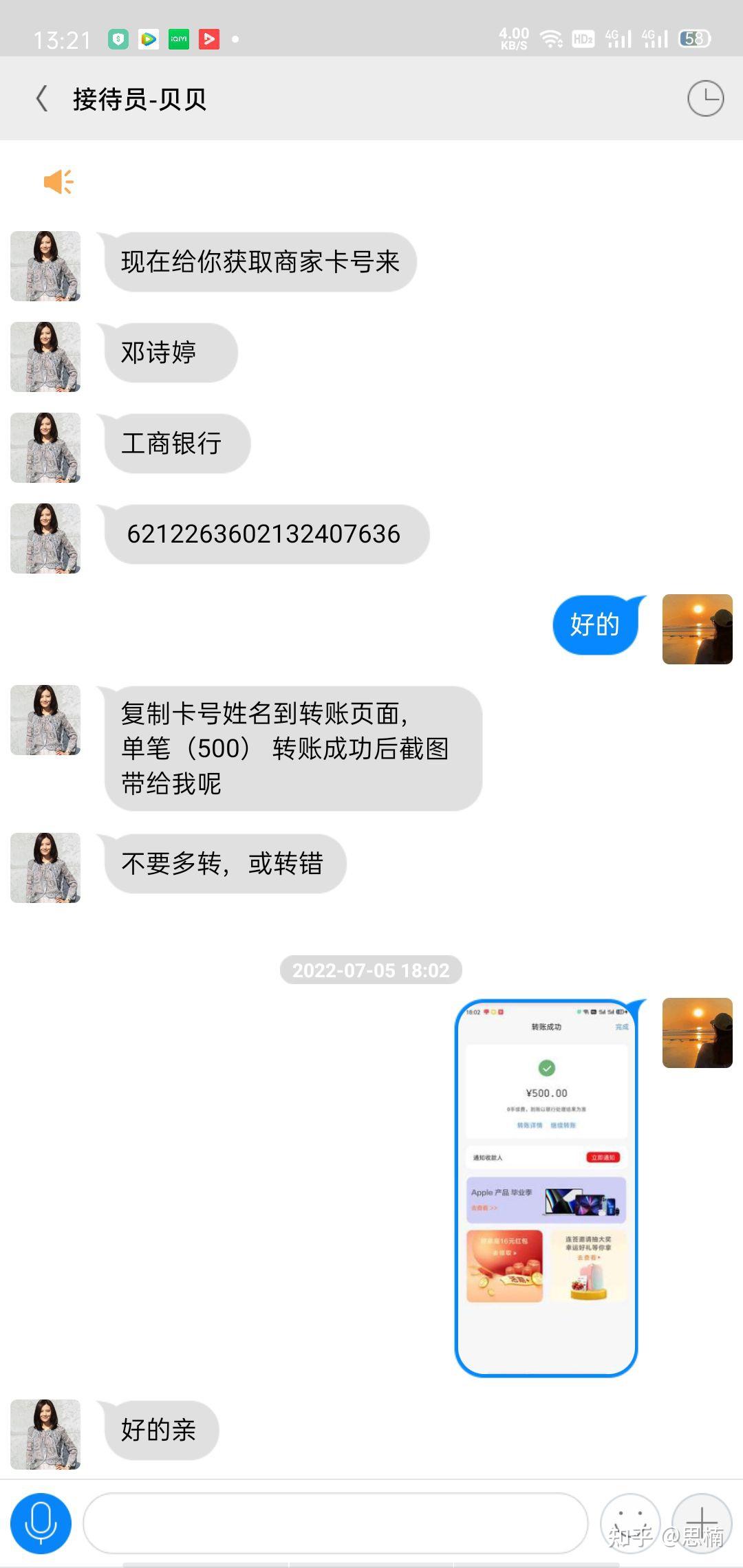Open my sunset avatar beside 好的
This screenshot has width=743, height=1568.
[697, 629]
